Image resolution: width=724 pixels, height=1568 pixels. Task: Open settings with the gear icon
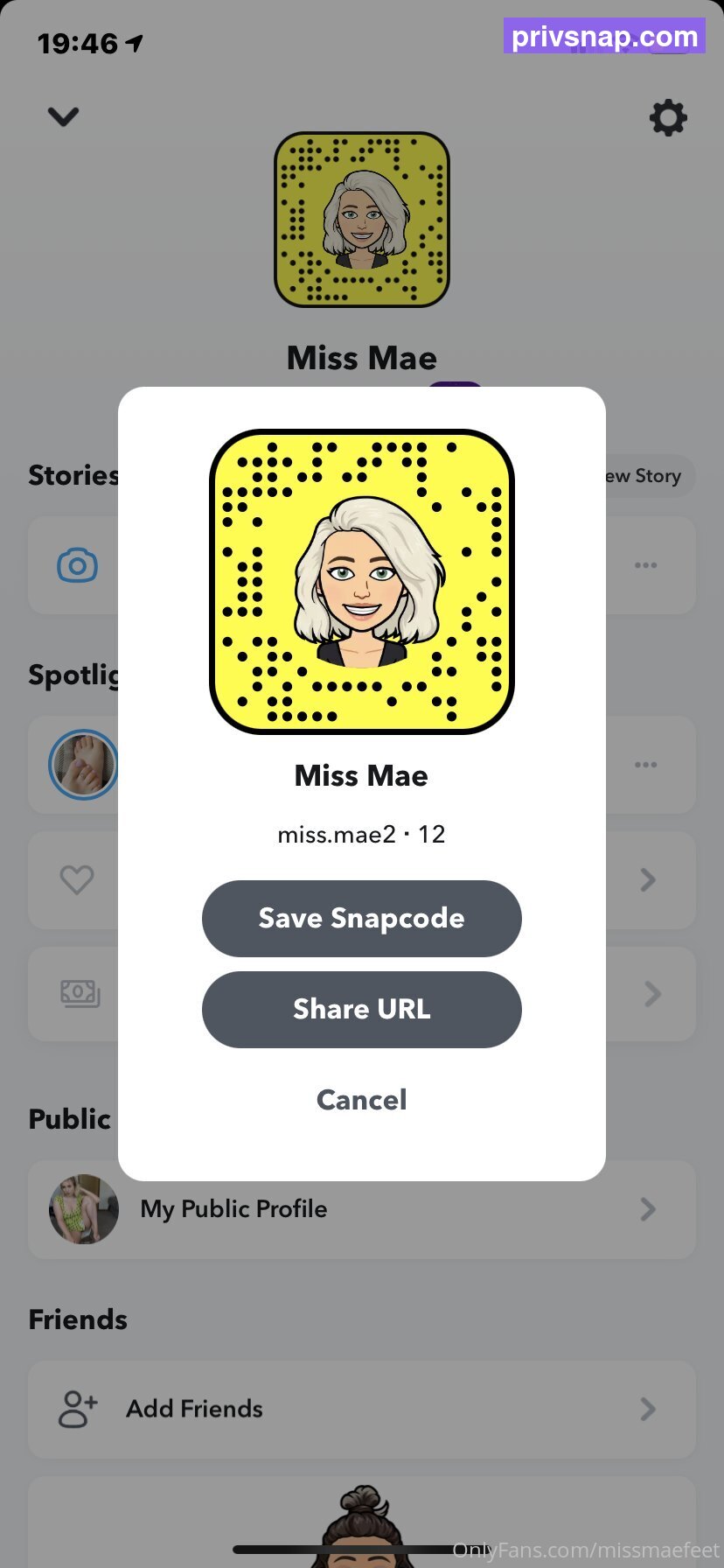[668, 117]
